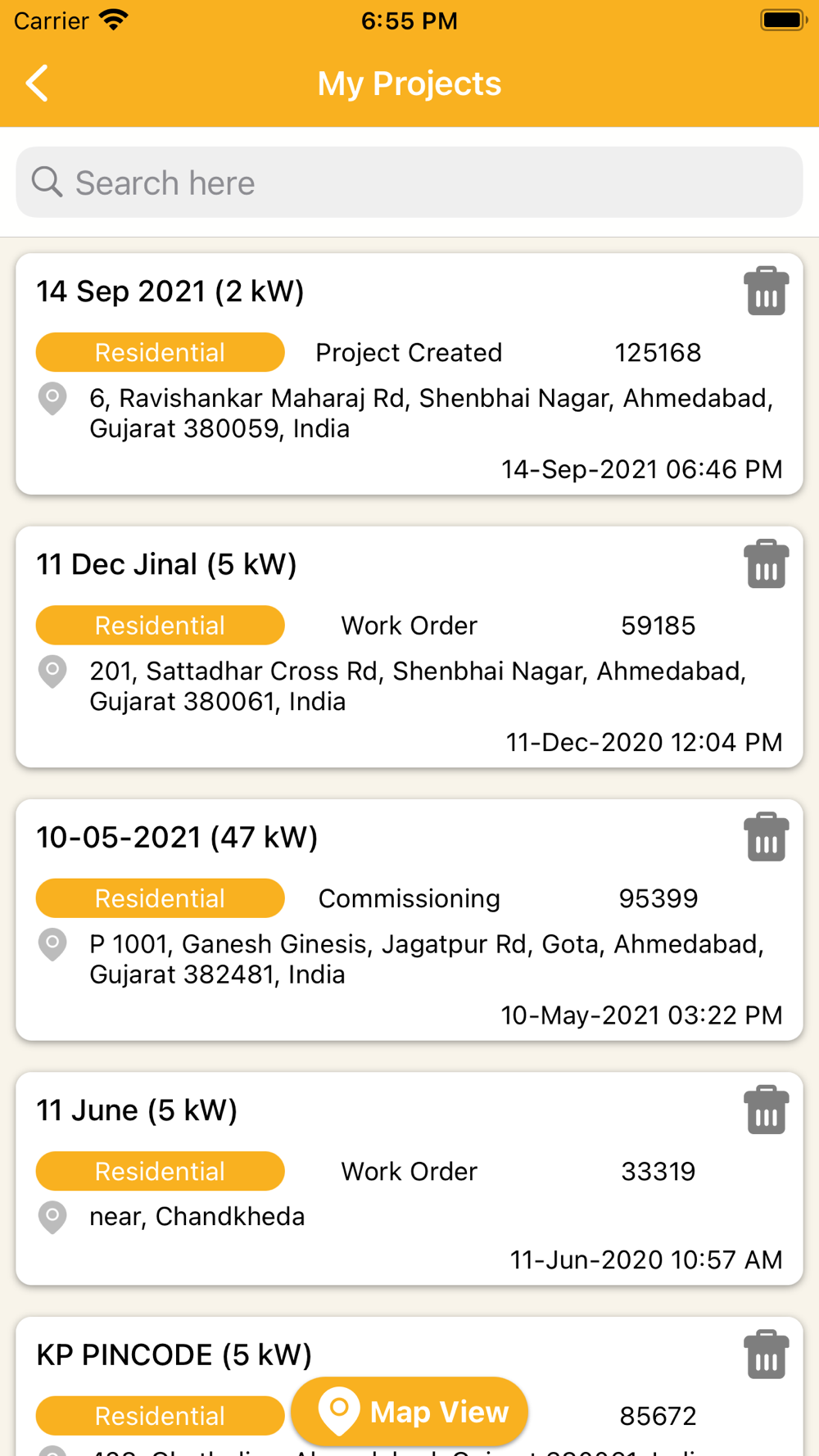Open the 14 Sep 2021 (2 kW) project
The width and height of the screenshot is (819, 1456).
tap(409, 374)
